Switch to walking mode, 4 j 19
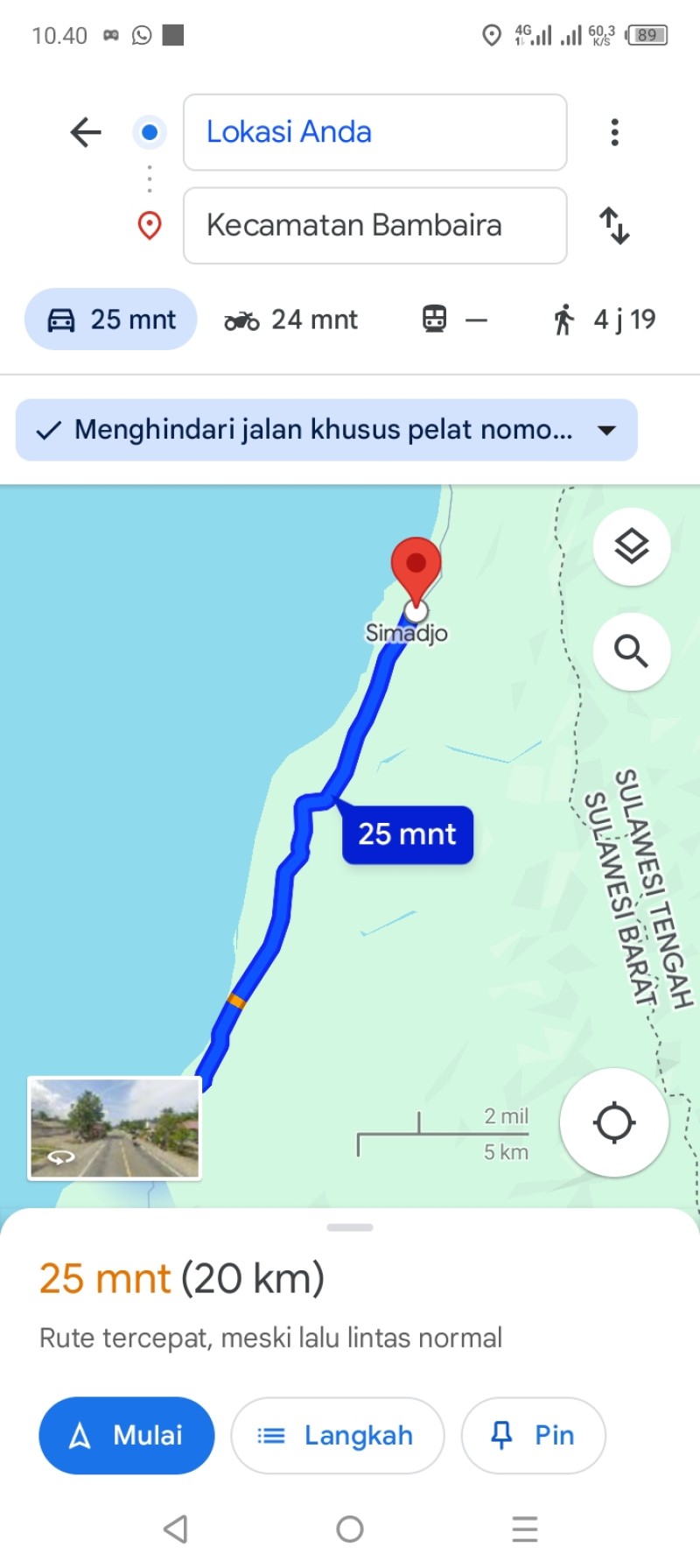 coord(604,320)
